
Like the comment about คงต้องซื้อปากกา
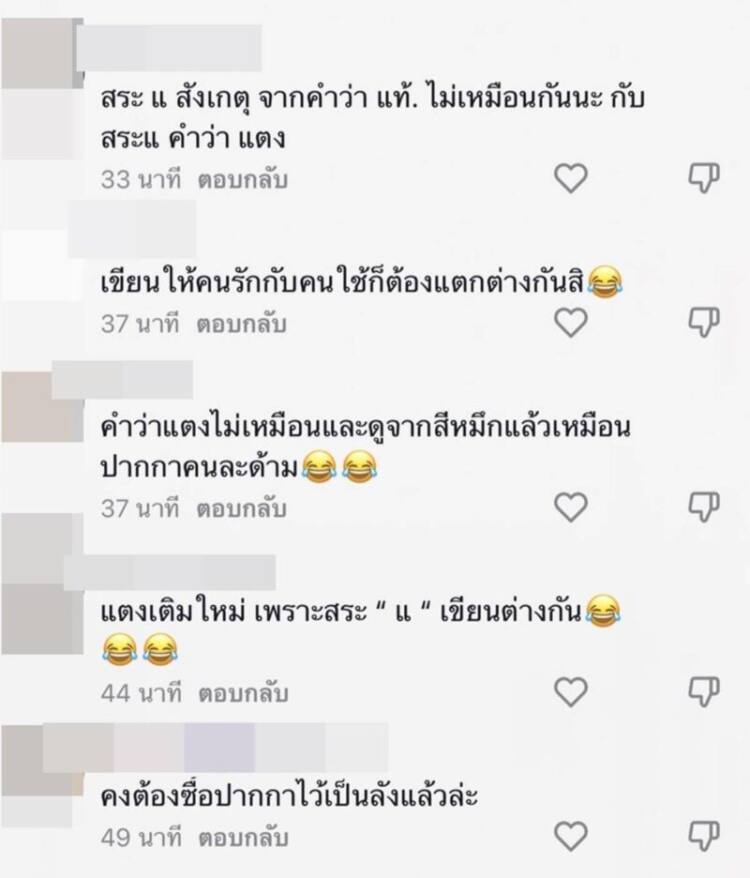pos(571,835)
